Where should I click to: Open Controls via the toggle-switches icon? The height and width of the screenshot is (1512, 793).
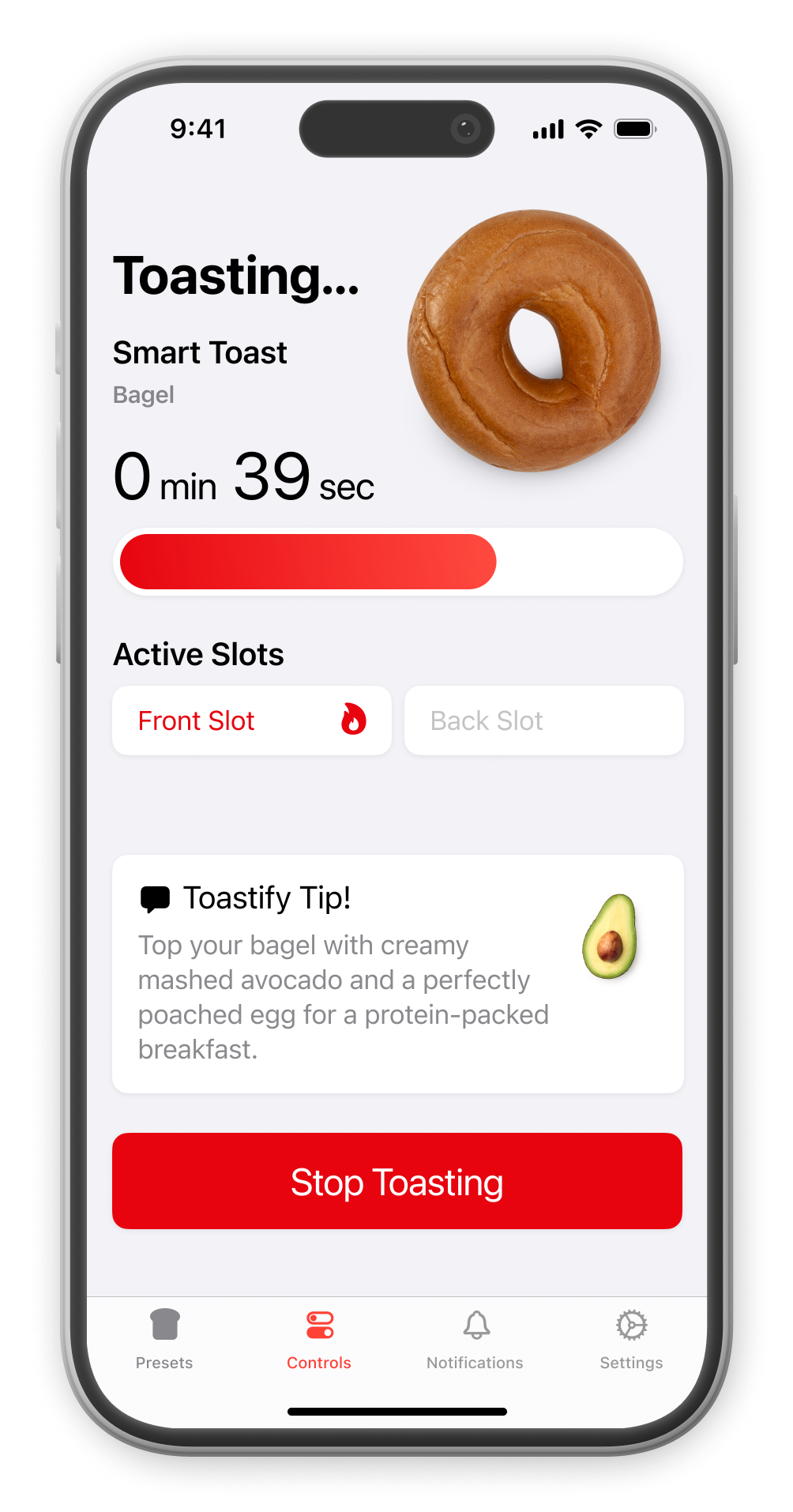(x=318, y=1326)
